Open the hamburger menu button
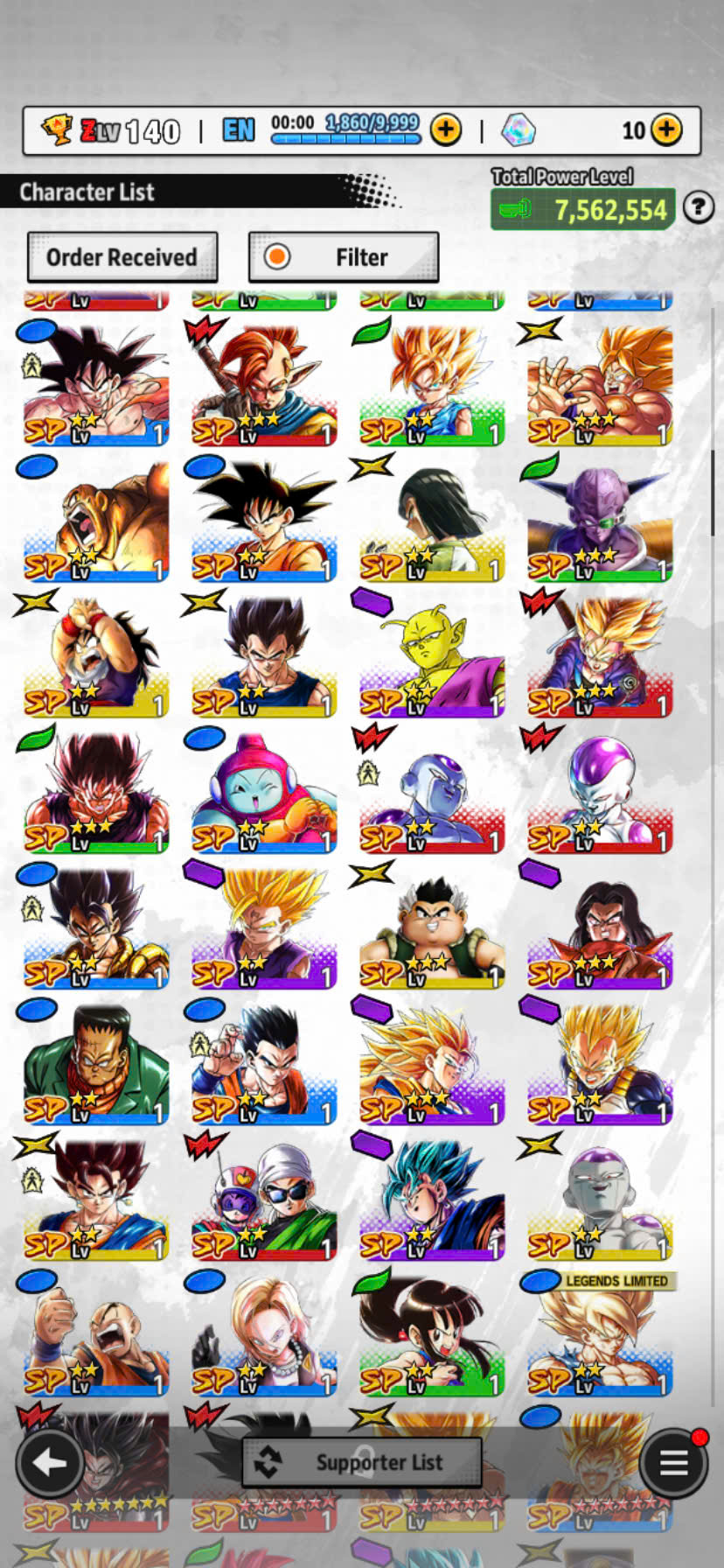This screenshot has width=724, height=1568. 672,1462
